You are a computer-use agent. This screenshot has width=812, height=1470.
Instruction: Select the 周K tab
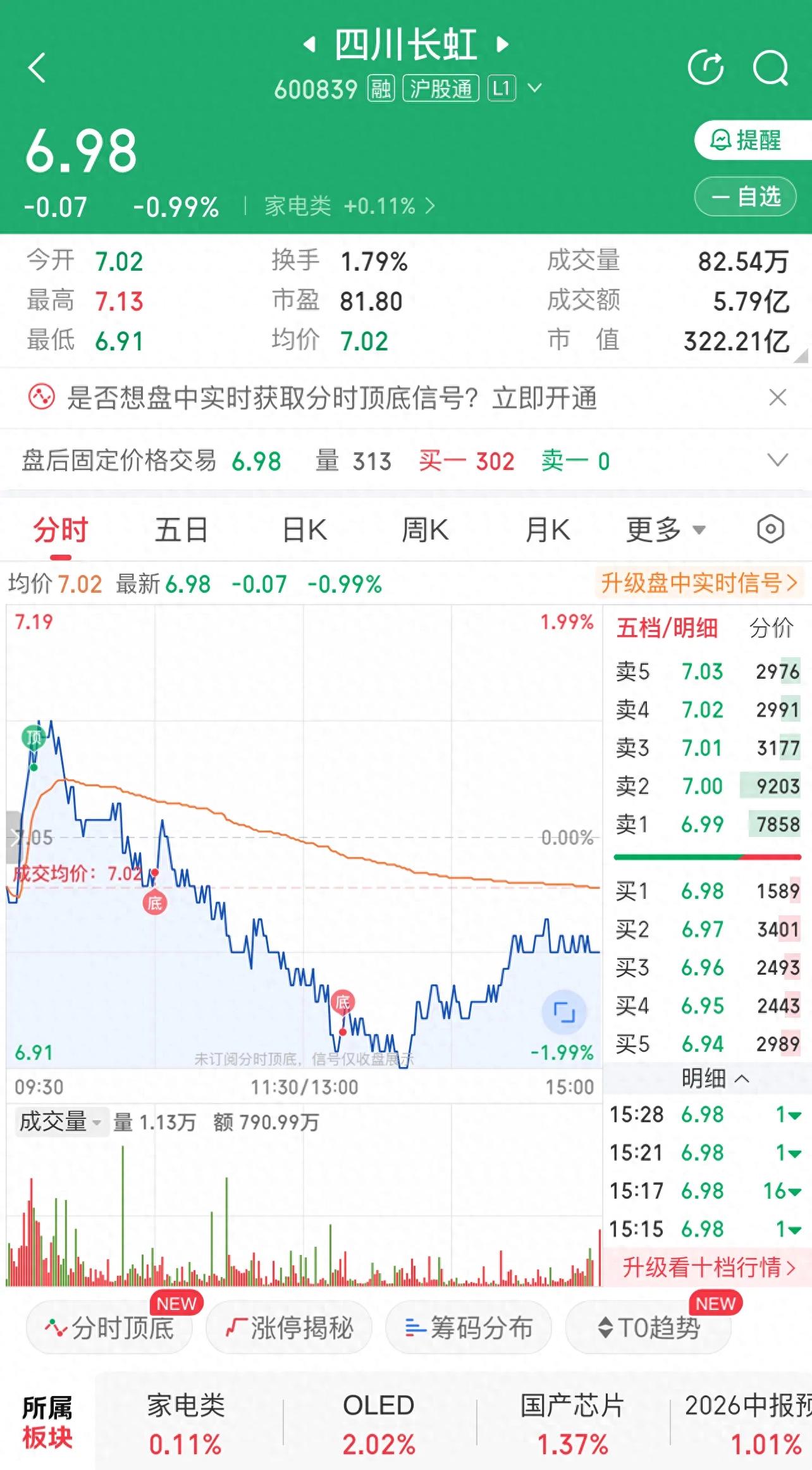425,529
